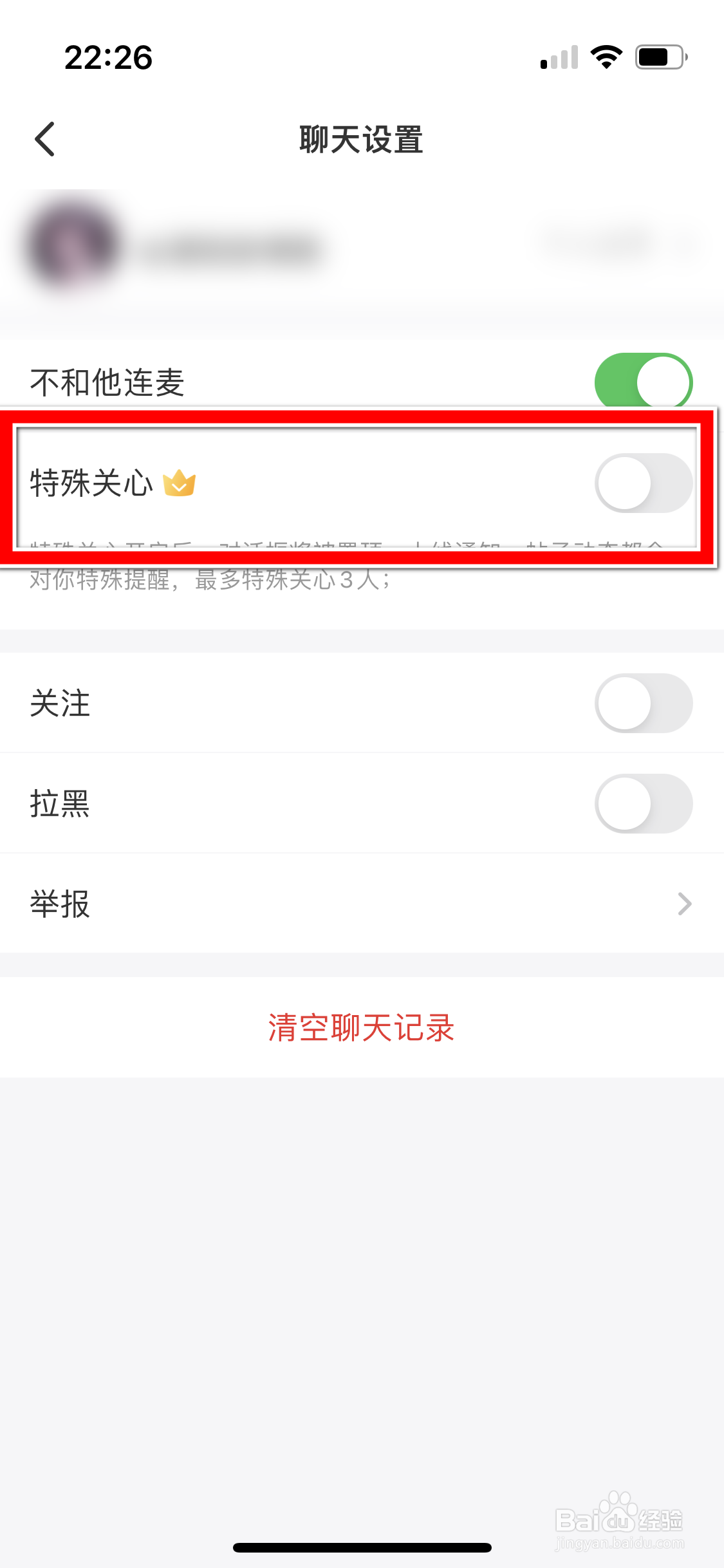Expand the 举报 option via its chevron
The image size is (724, 1568).
click(685, 904)
